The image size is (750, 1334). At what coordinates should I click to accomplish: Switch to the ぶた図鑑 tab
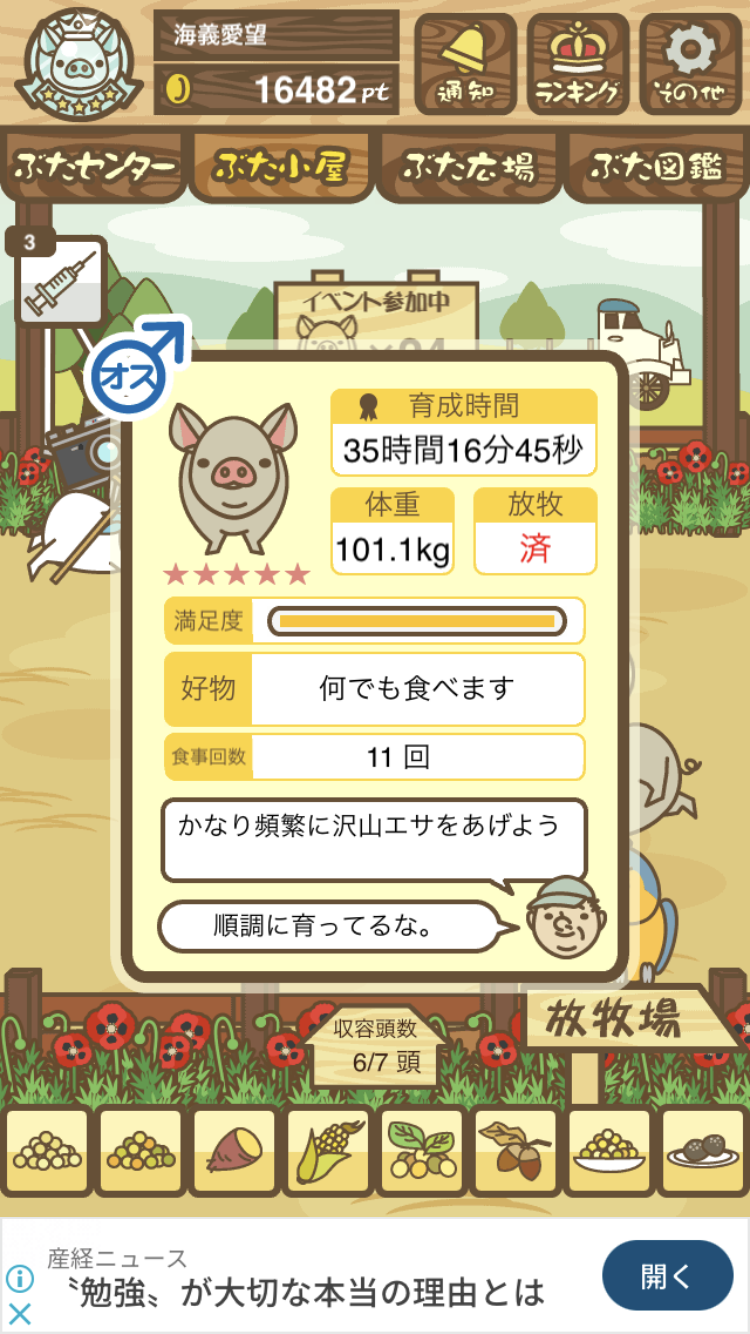[656, 167]
